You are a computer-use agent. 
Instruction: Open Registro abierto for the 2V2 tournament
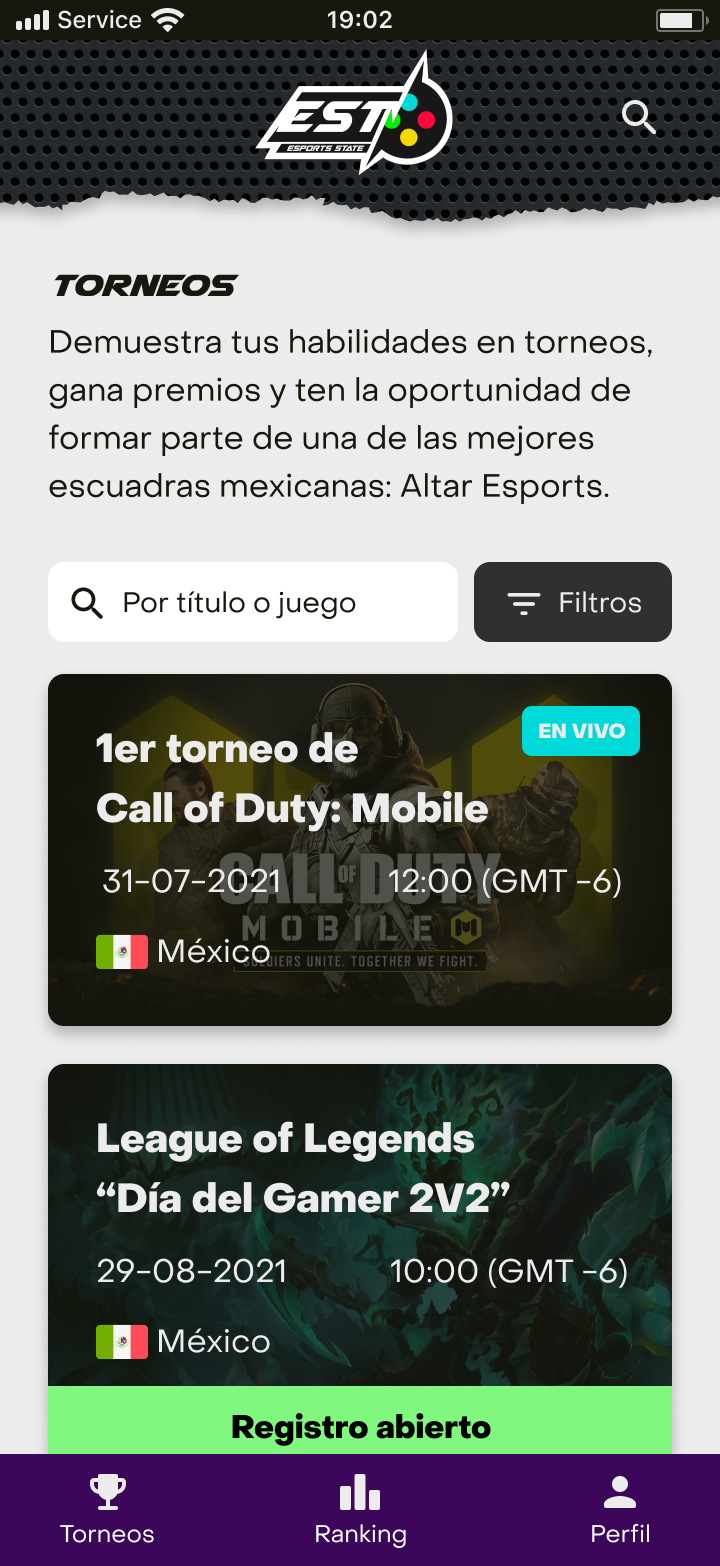pos(360,1427)
